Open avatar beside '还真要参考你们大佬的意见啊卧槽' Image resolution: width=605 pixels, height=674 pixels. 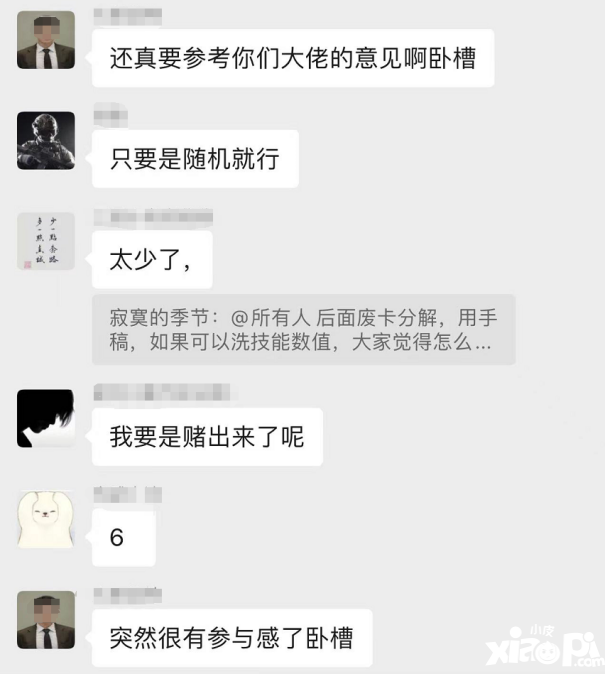tap(46, 40)
